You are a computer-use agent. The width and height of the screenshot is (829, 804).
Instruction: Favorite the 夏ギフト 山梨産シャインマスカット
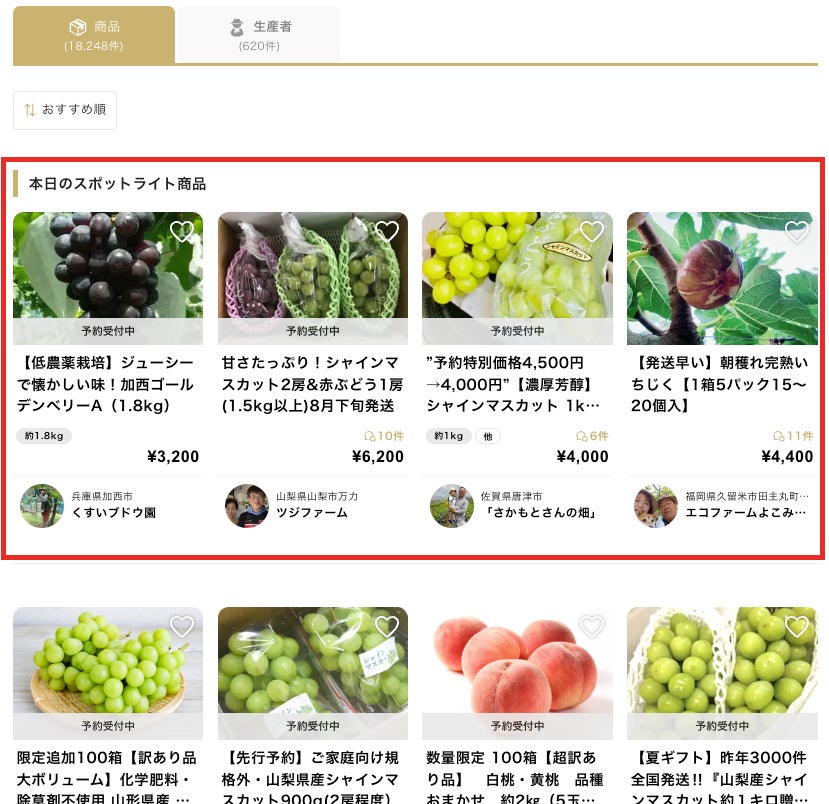coord(796,627)
